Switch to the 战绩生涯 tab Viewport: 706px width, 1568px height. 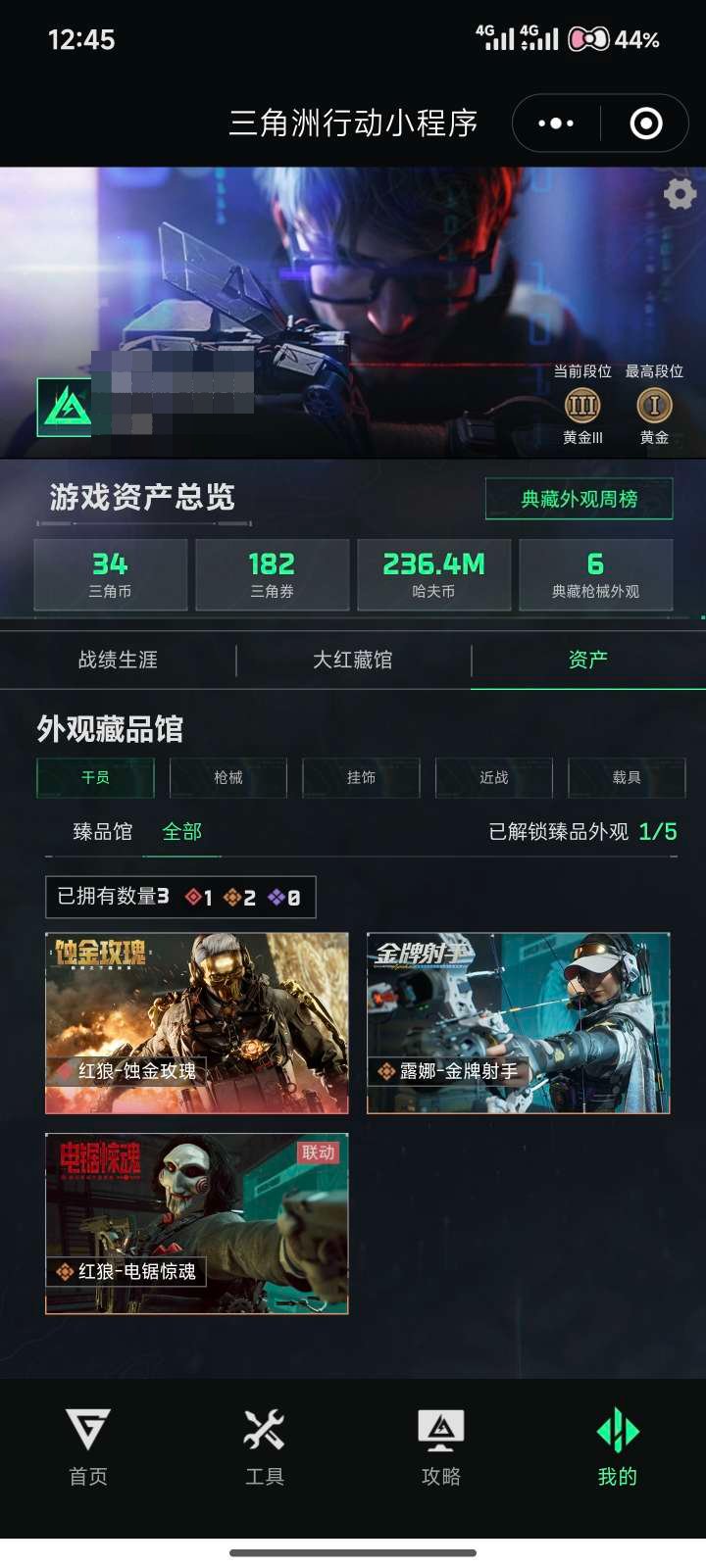[x=118, y=661]
